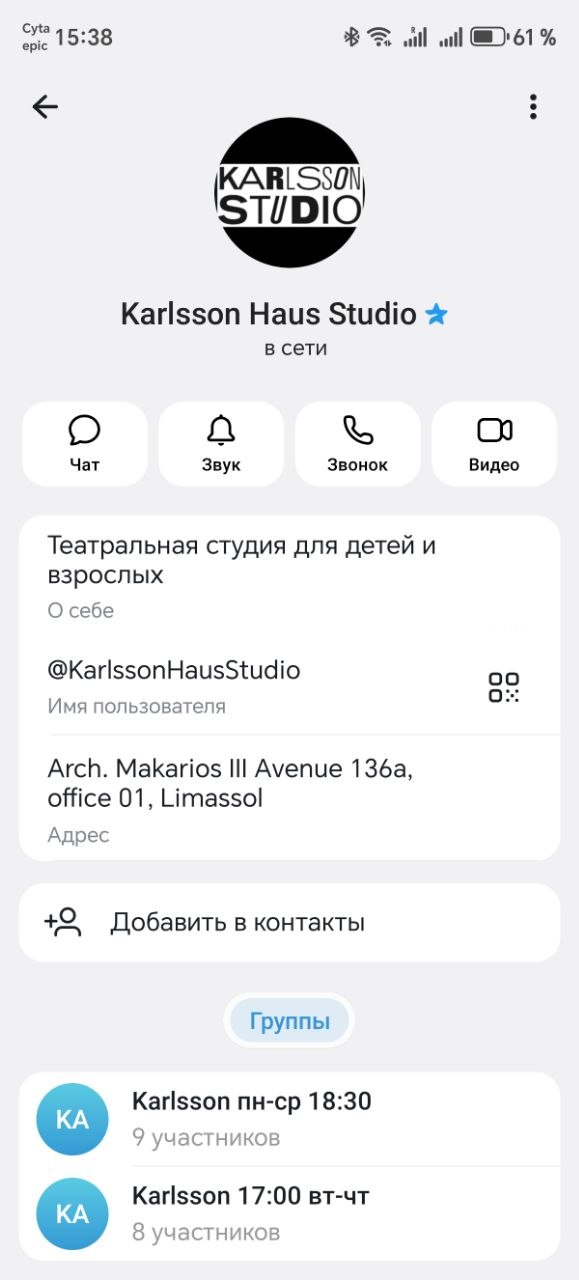Start a video call with Видео
Viewport: 579px width, 1280px height.
click(494, 444)
